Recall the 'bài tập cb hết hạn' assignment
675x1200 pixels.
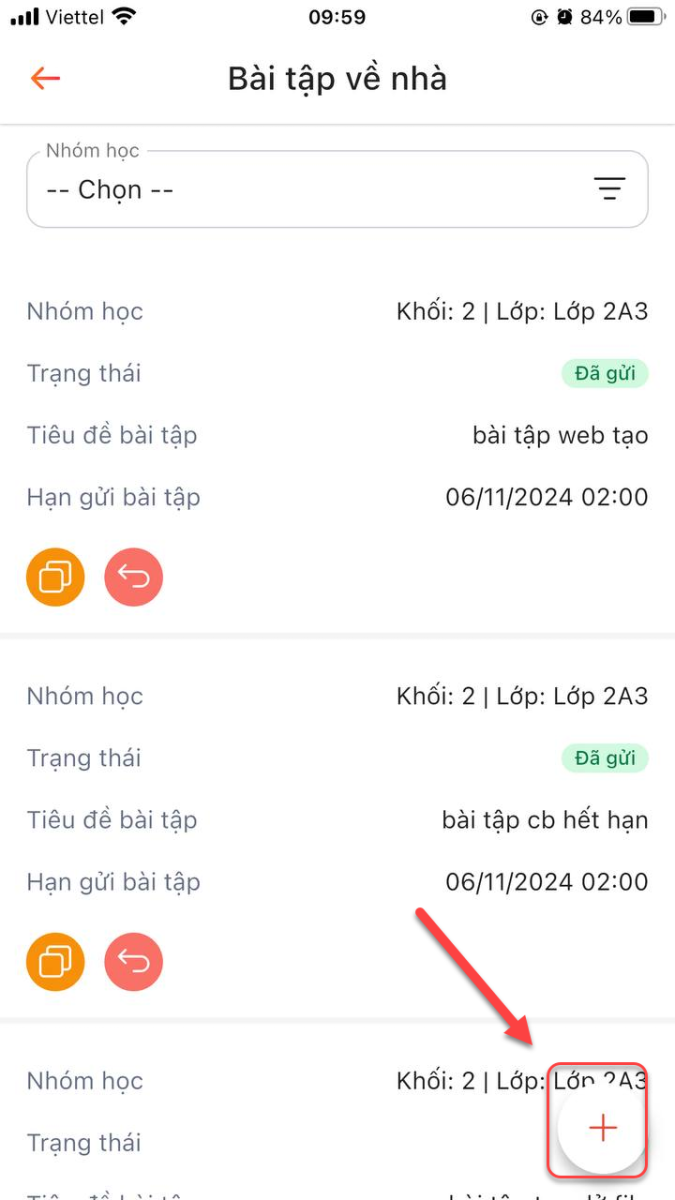[x=133, y=962]
